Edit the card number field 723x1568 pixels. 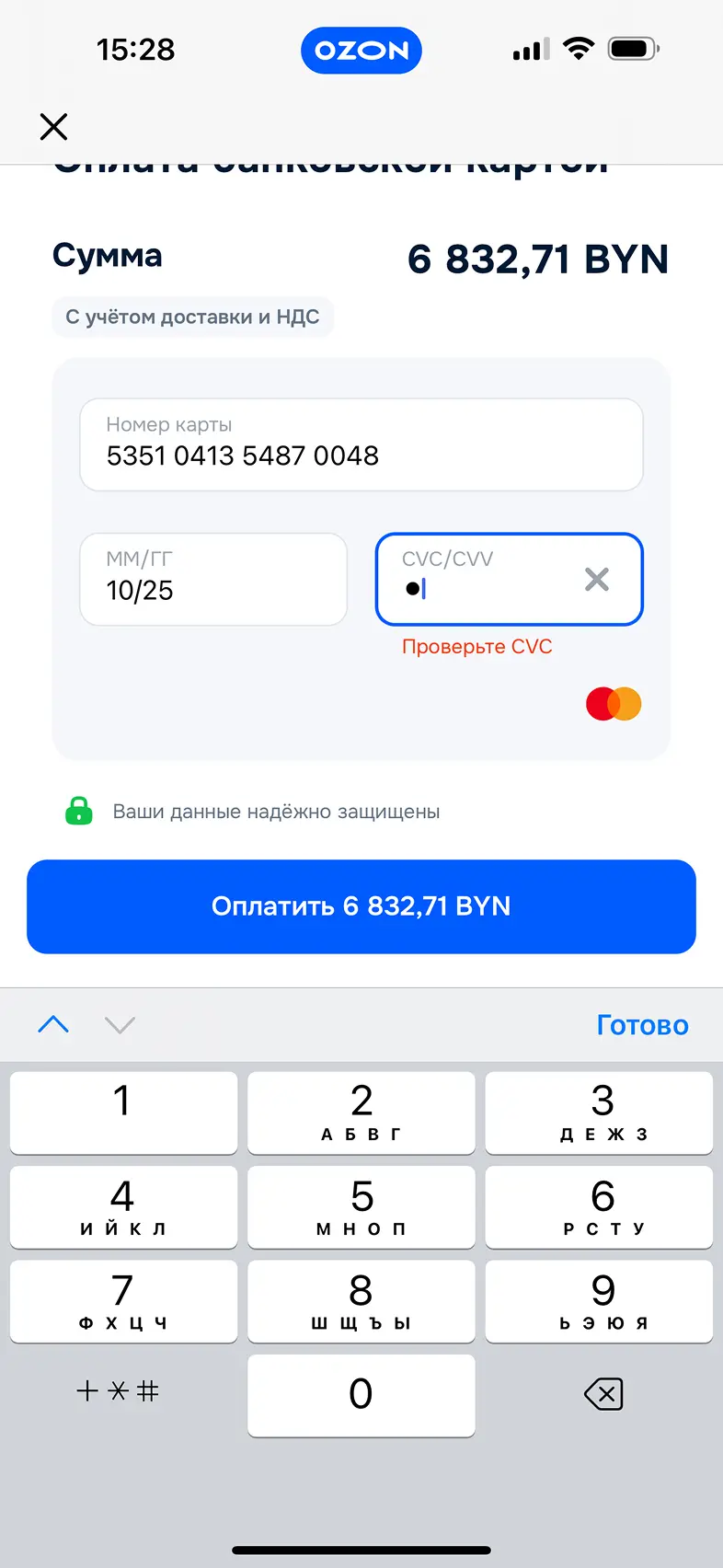coord(361,445)
